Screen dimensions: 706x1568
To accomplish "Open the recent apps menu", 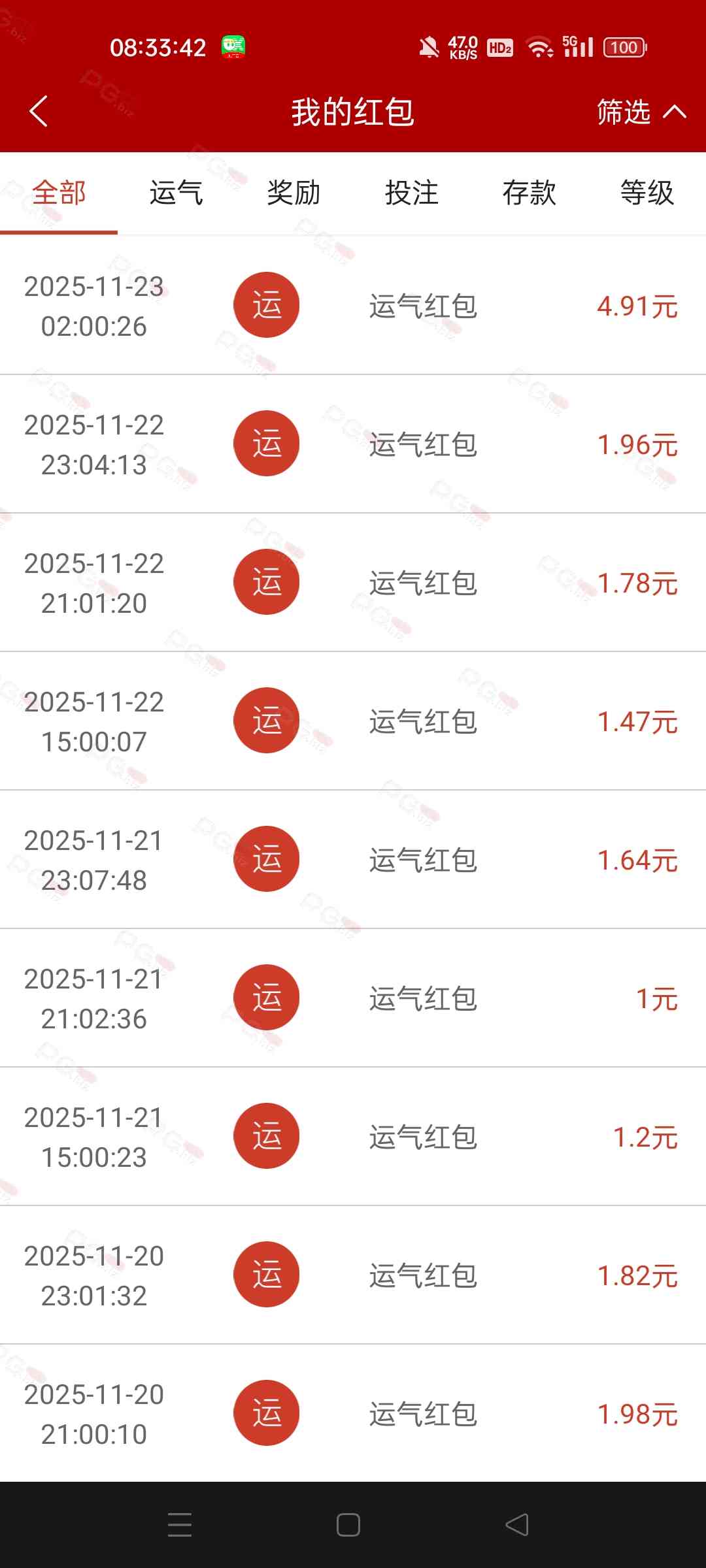I will pos(180,1525).
